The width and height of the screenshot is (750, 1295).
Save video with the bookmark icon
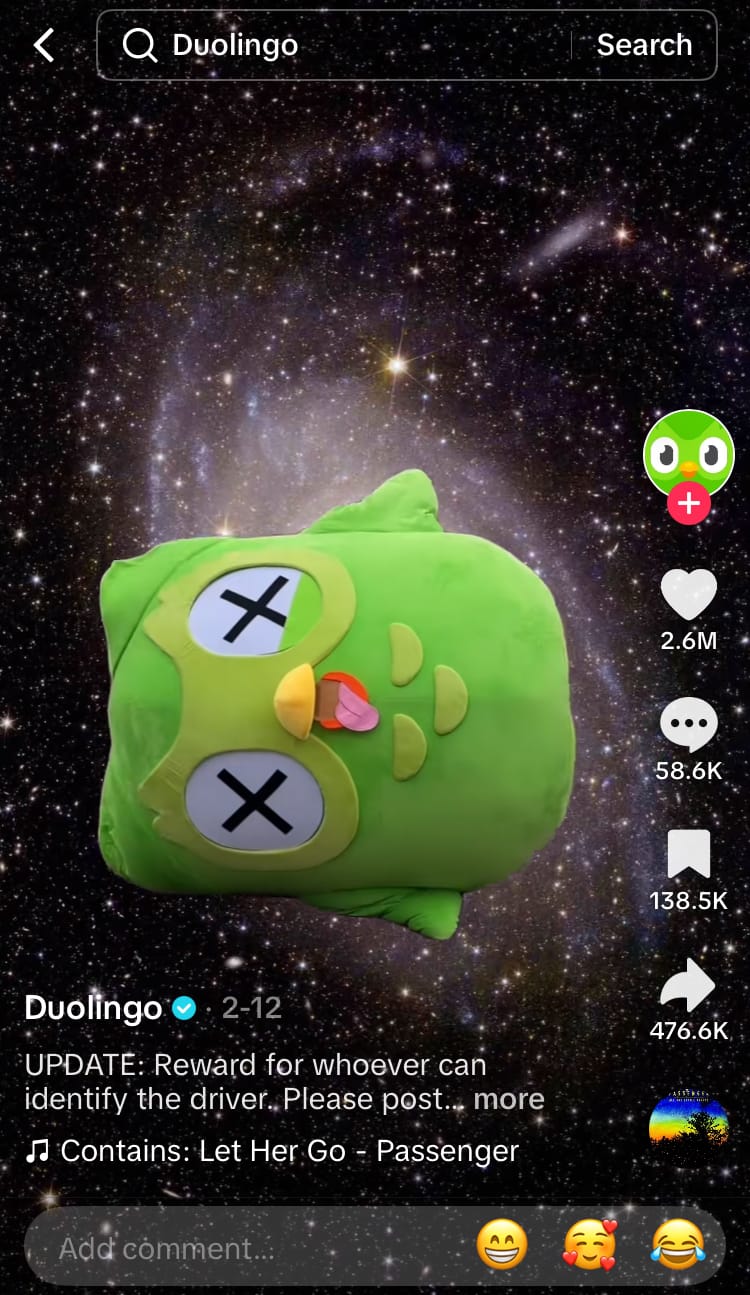click(x=688, y=855)
